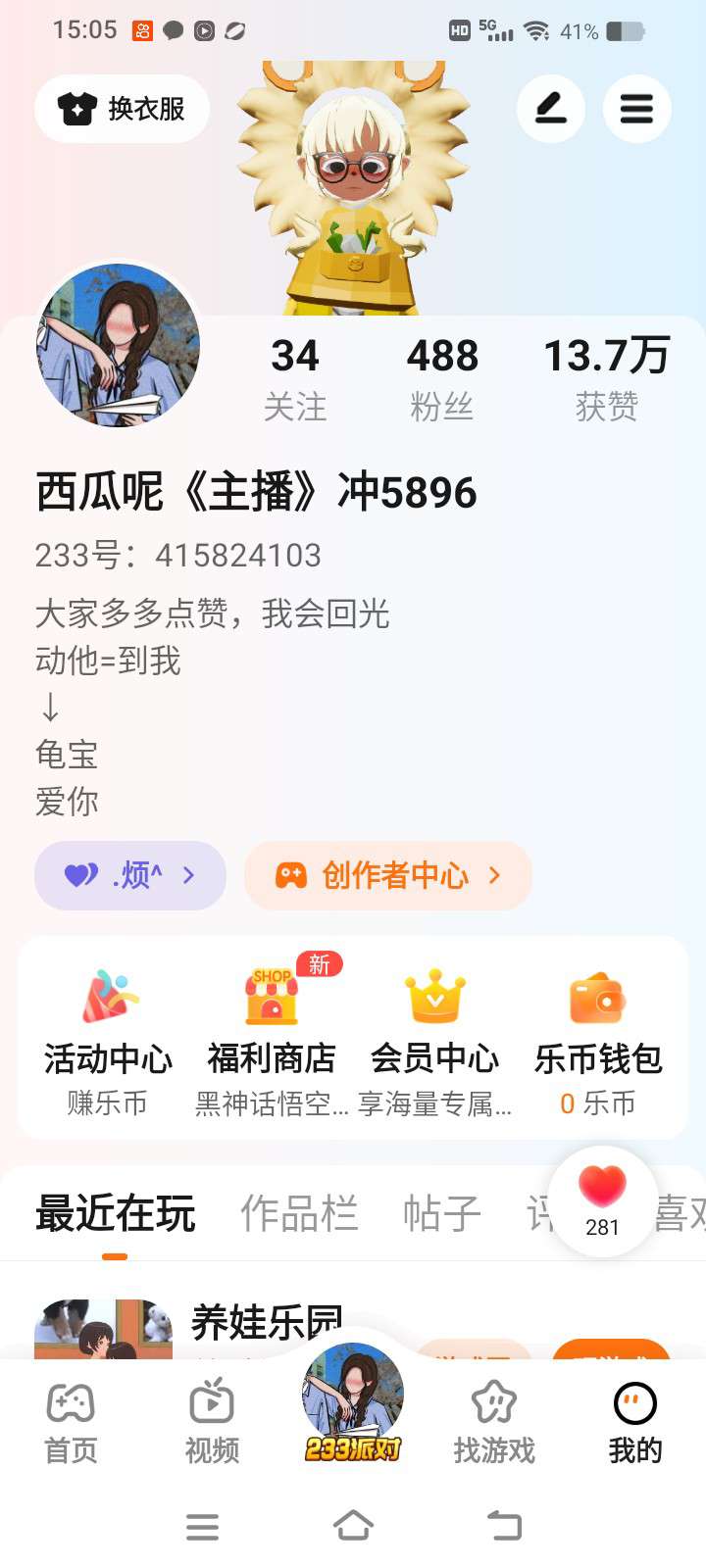
Task: Open the edit profile pencil icon
Action: coord(551,109)
